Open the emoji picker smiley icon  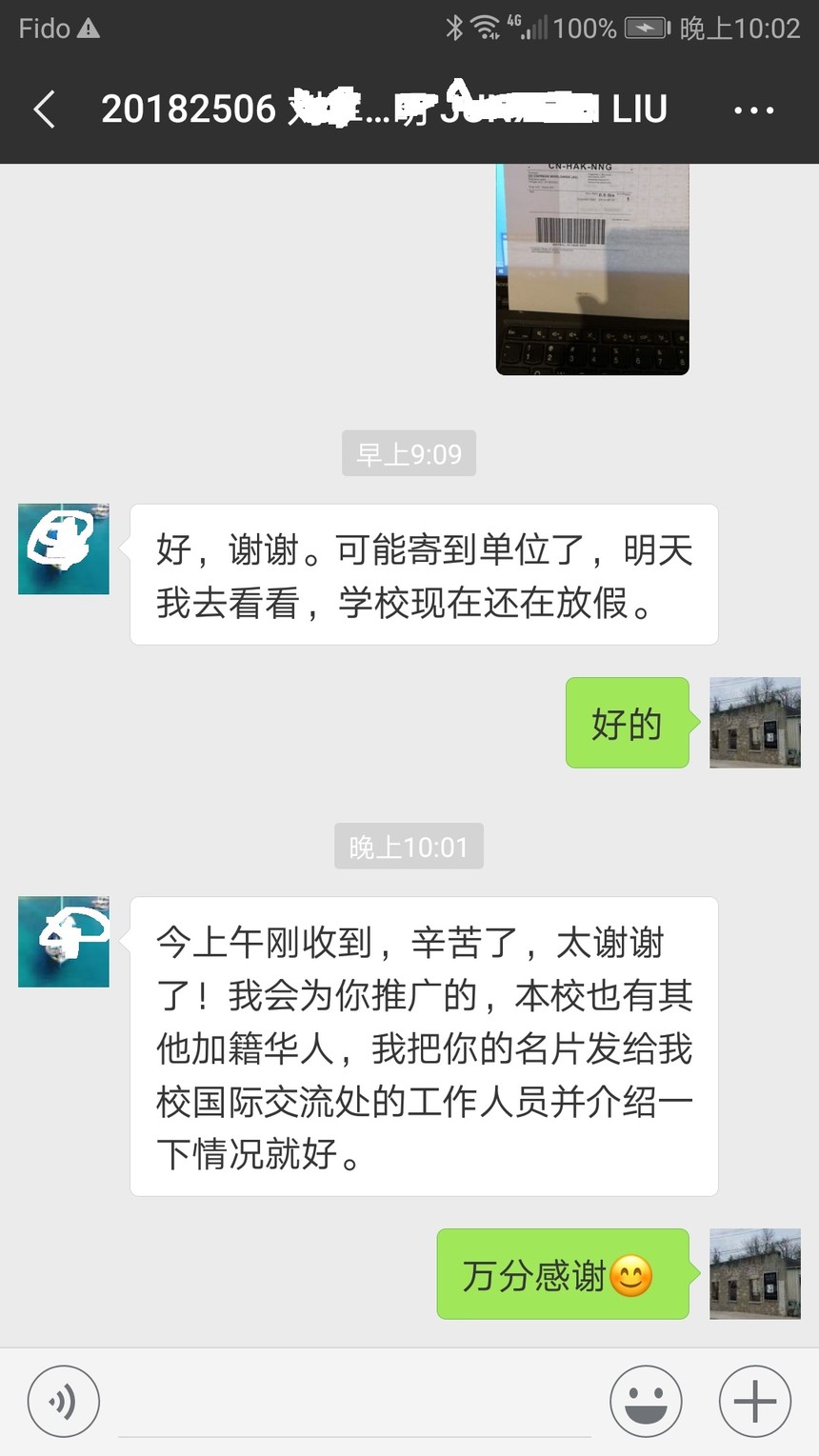646,1401
